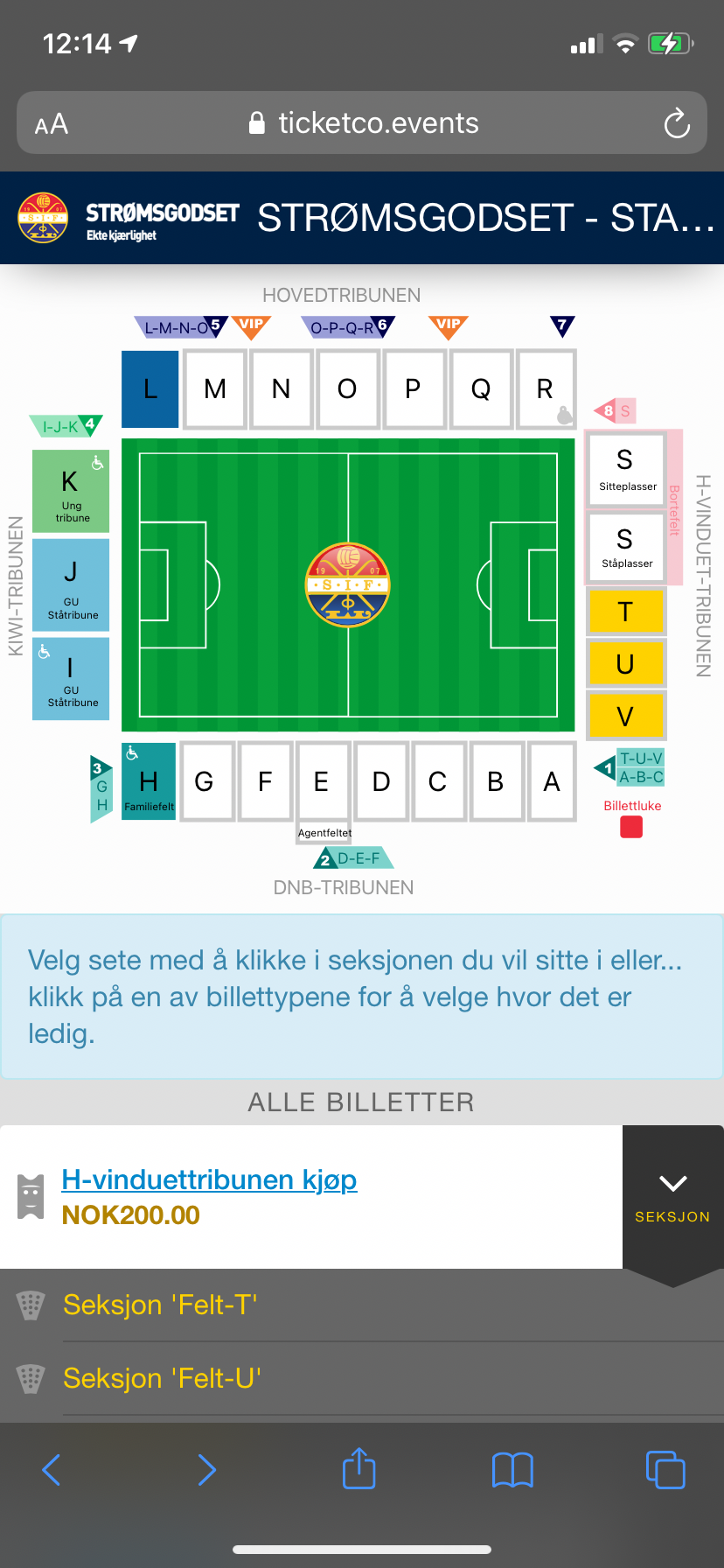Viewport: 724px width, 1568px height.
Task: Open the Safari share sheet
Action: [x=359, y=1468]
